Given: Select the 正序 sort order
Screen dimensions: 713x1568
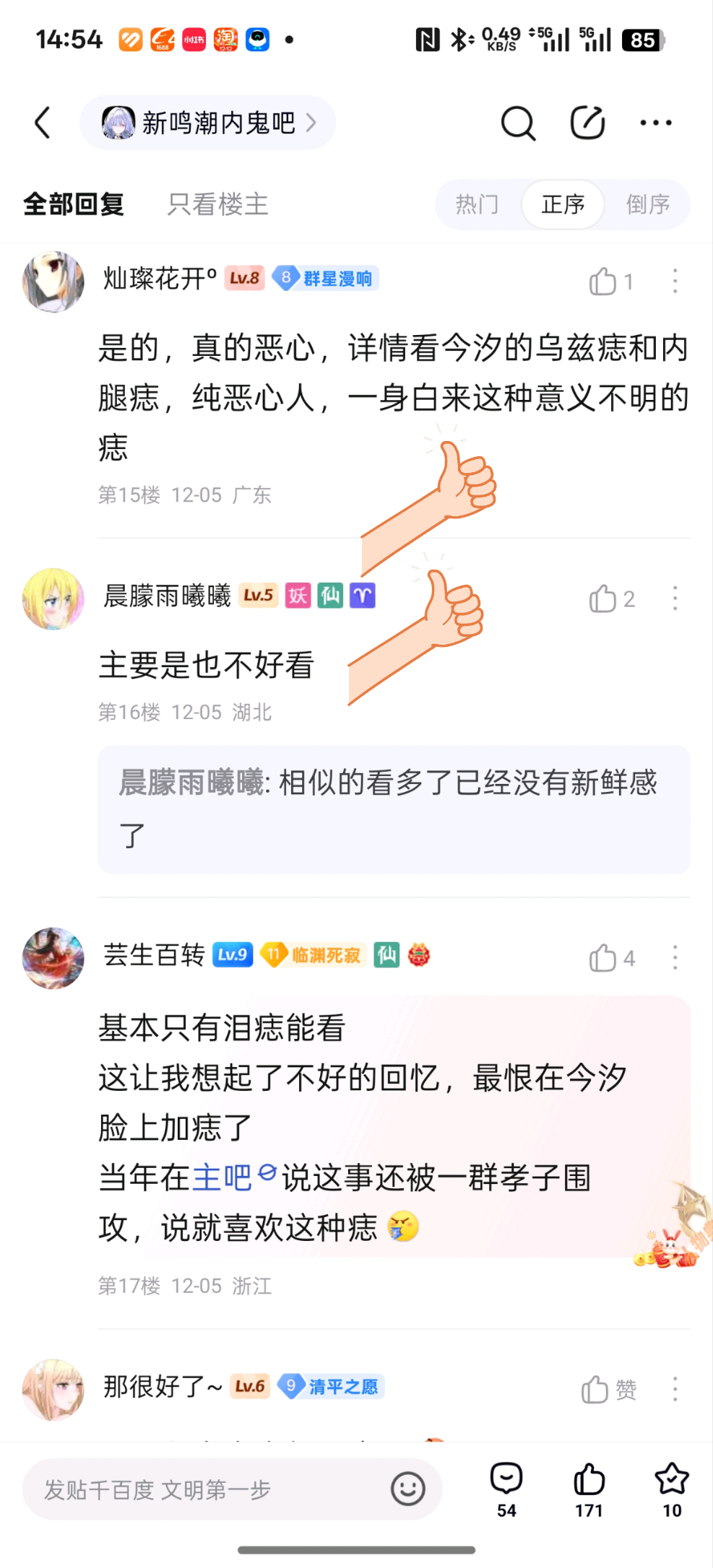Looking at the screenshot, I should coord(563,204).
